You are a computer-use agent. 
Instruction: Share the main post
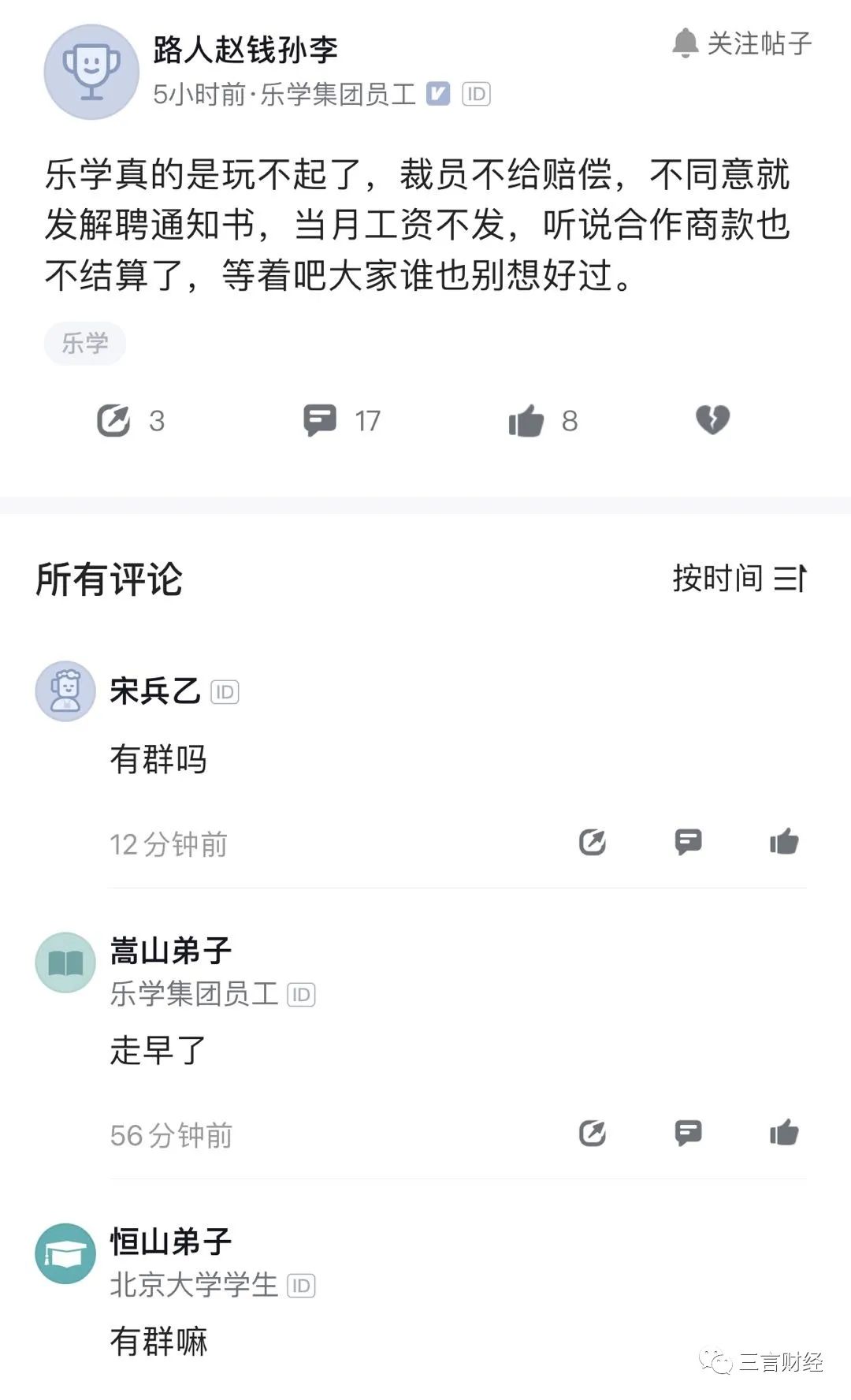click(114, 420)
